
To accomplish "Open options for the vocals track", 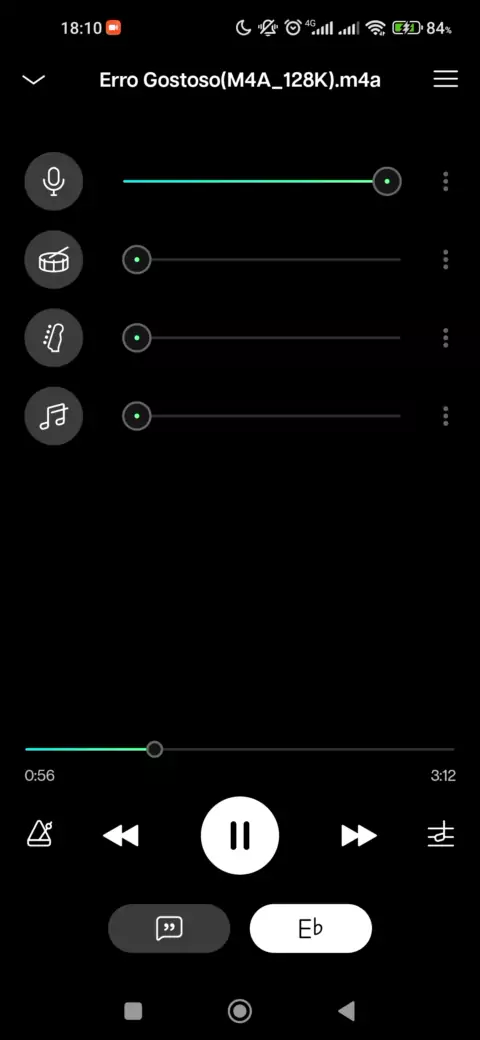I will pyautogui.click(x=446, y=182).
